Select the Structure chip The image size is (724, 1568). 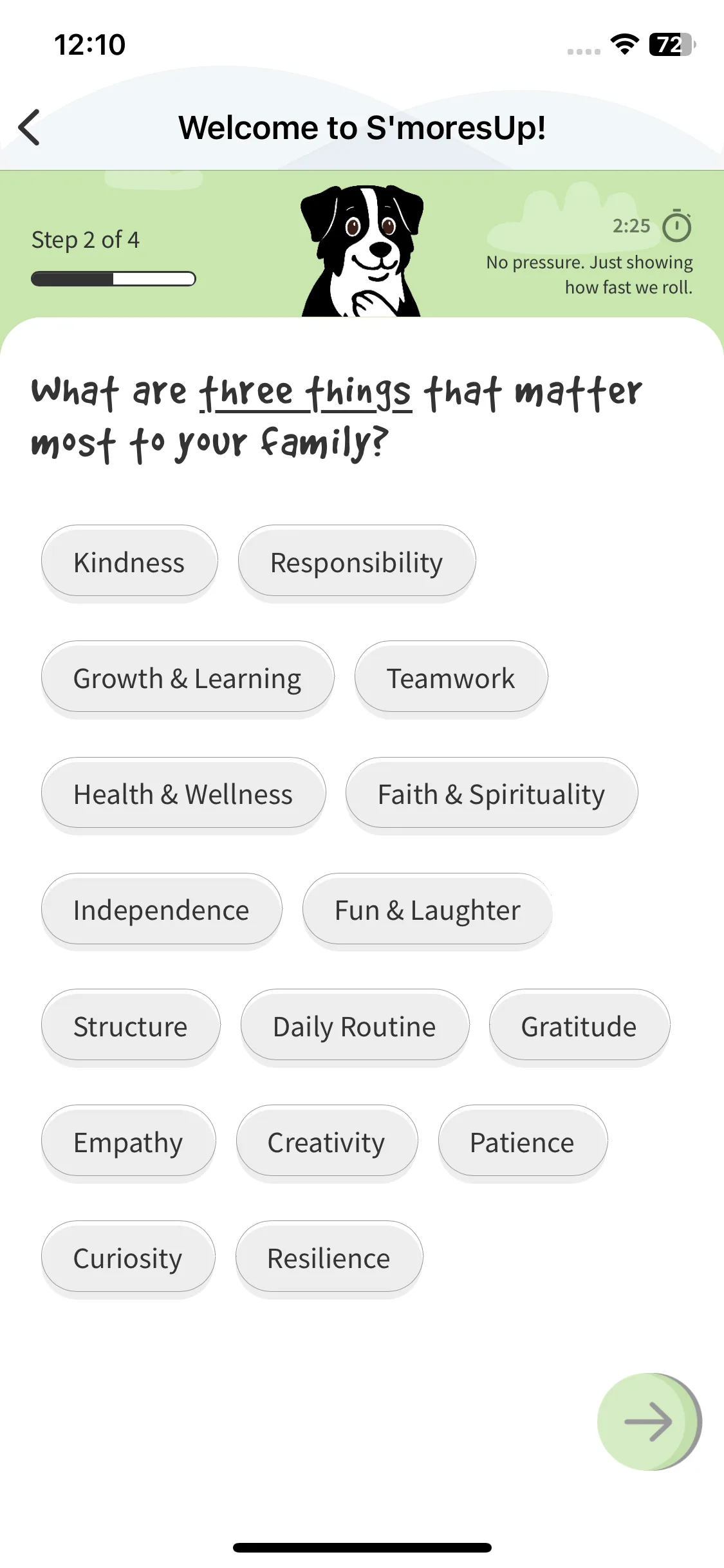tap(131, 1025)
